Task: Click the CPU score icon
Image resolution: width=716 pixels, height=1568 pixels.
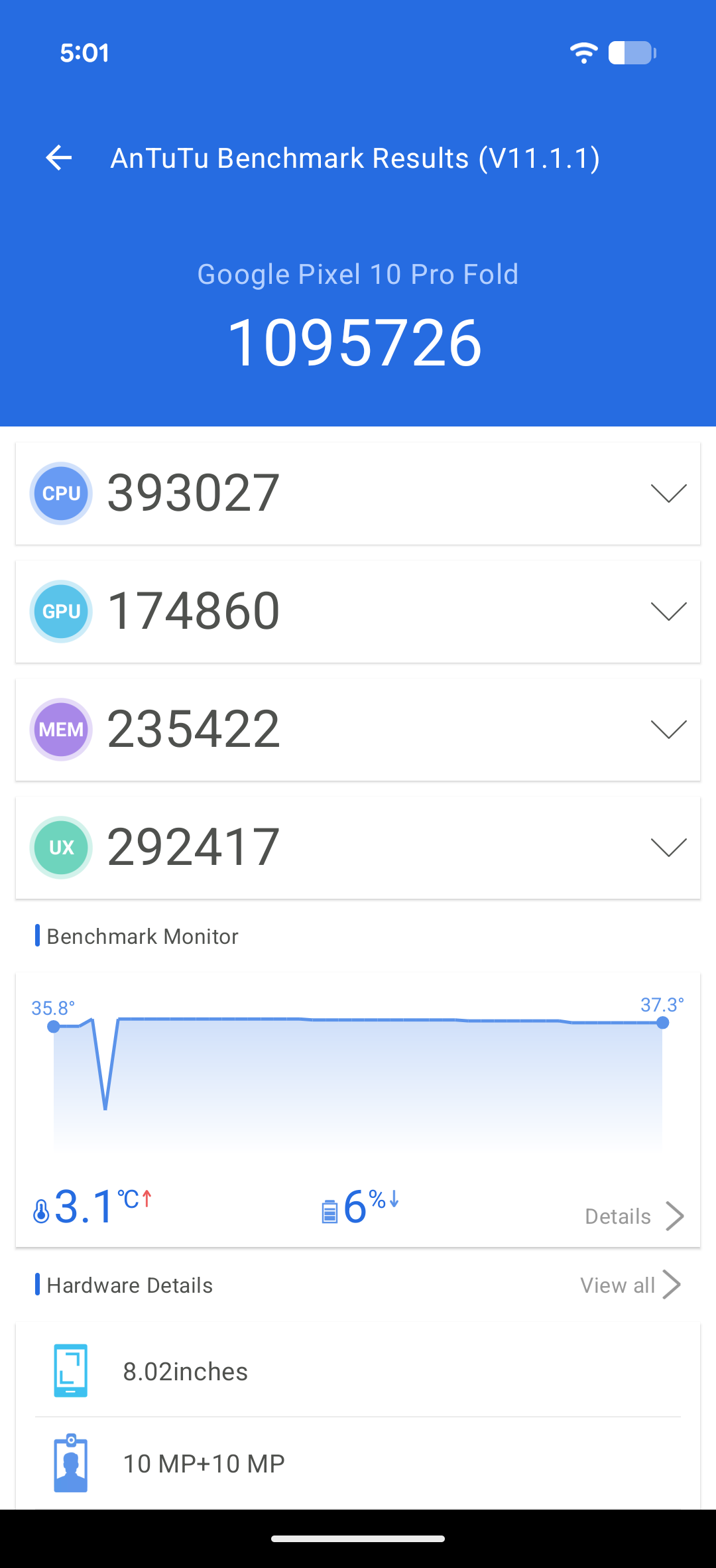Action: [60, 493]
